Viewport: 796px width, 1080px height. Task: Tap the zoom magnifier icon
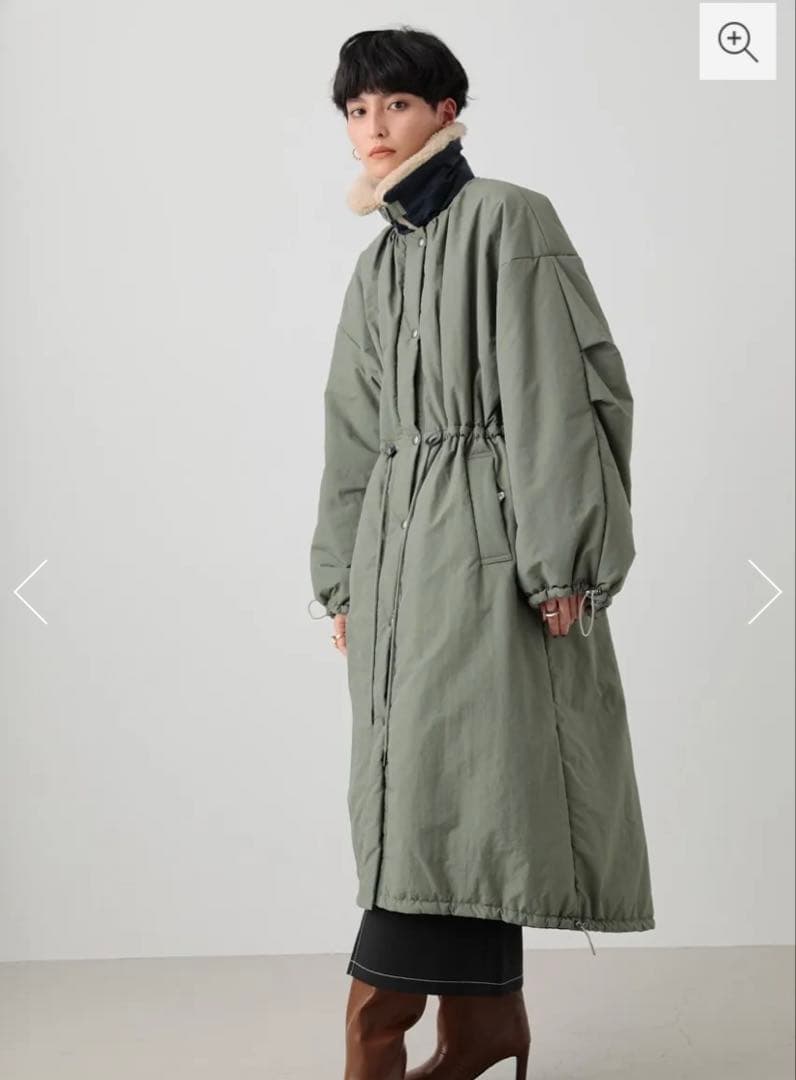[737, 42]
